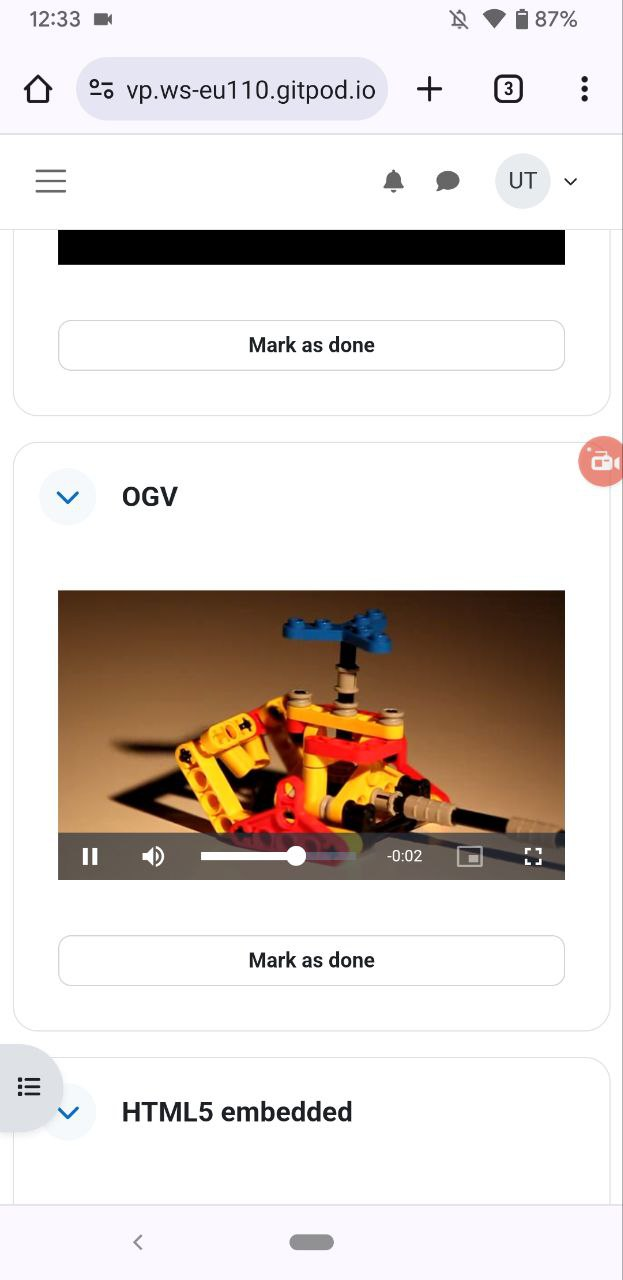Go back using system navigation arrow
This screenshot has height=1280, width=623.
[x=138, y=1242]
